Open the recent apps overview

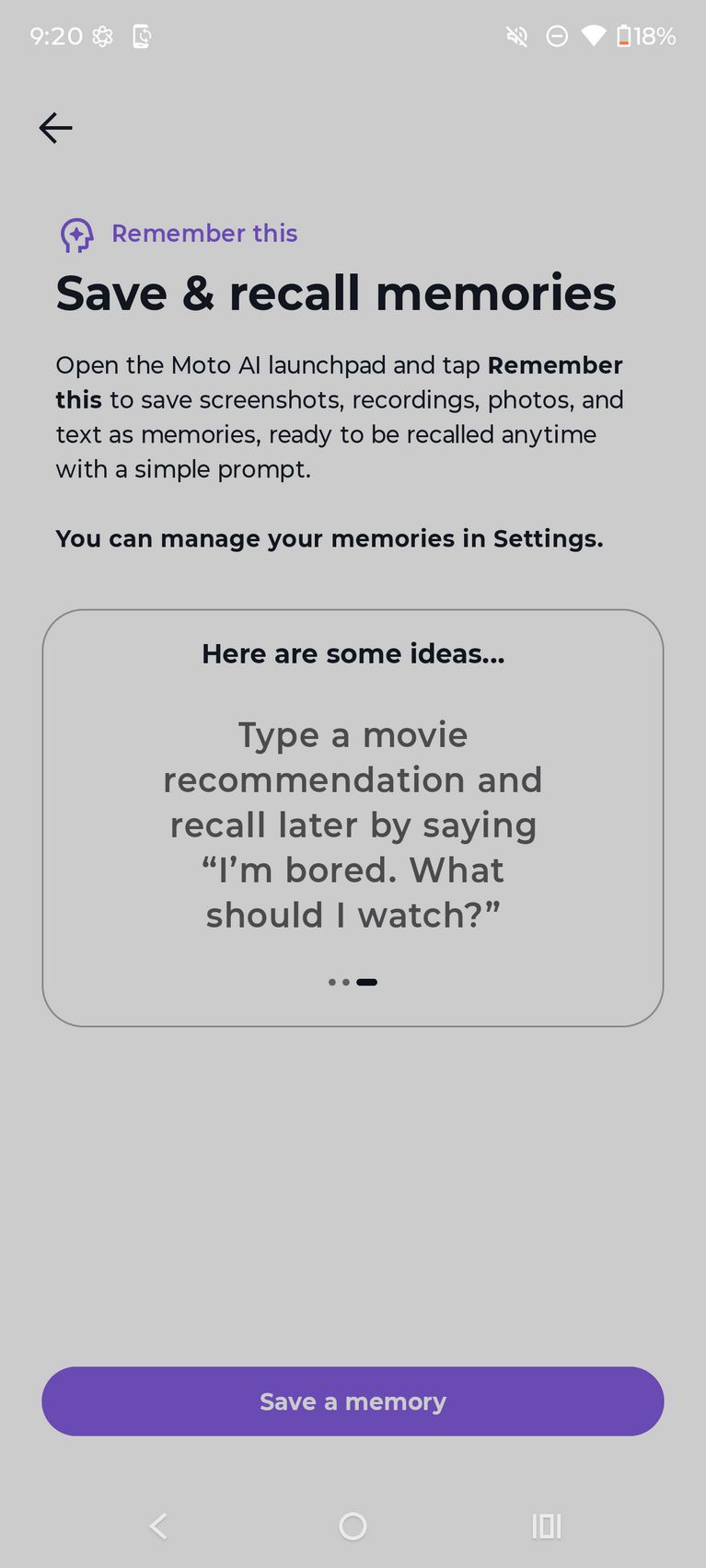(x=546, y=1527)
